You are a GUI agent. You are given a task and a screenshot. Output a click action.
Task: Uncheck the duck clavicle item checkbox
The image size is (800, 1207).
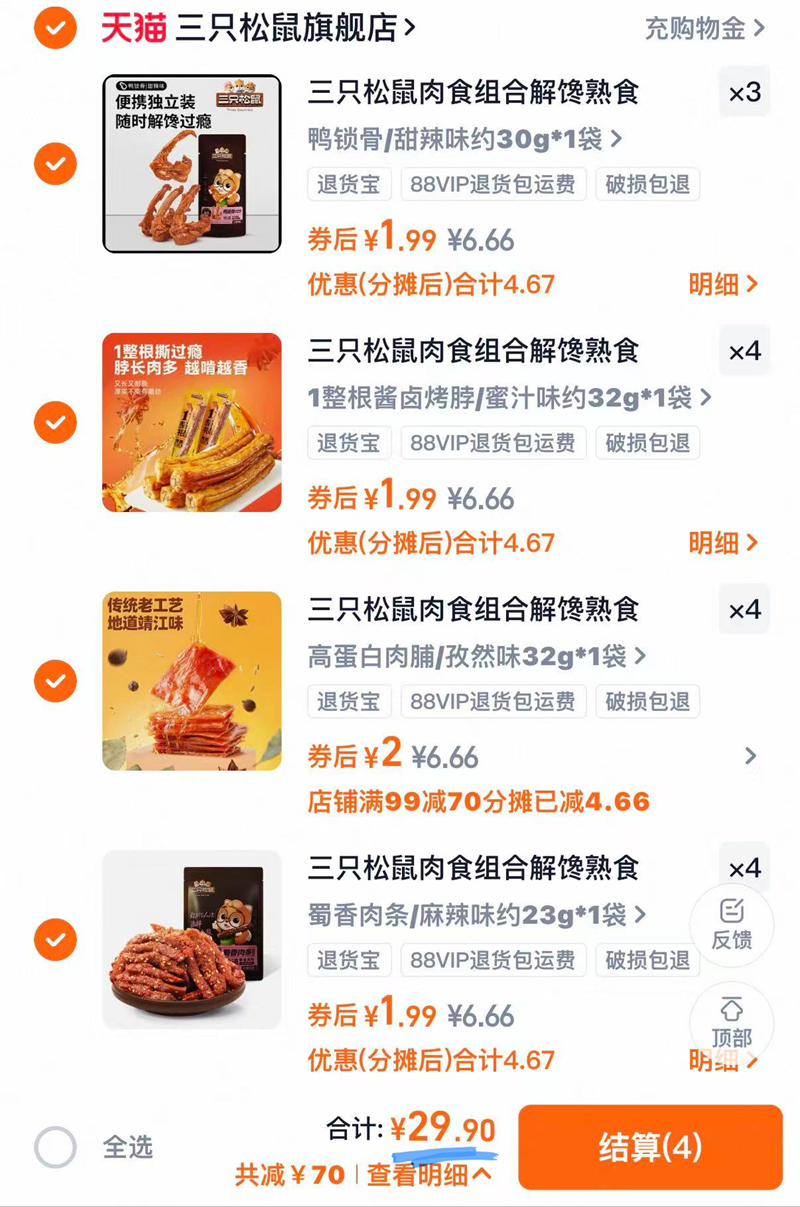pyautogui.click(x=56, y=163)
